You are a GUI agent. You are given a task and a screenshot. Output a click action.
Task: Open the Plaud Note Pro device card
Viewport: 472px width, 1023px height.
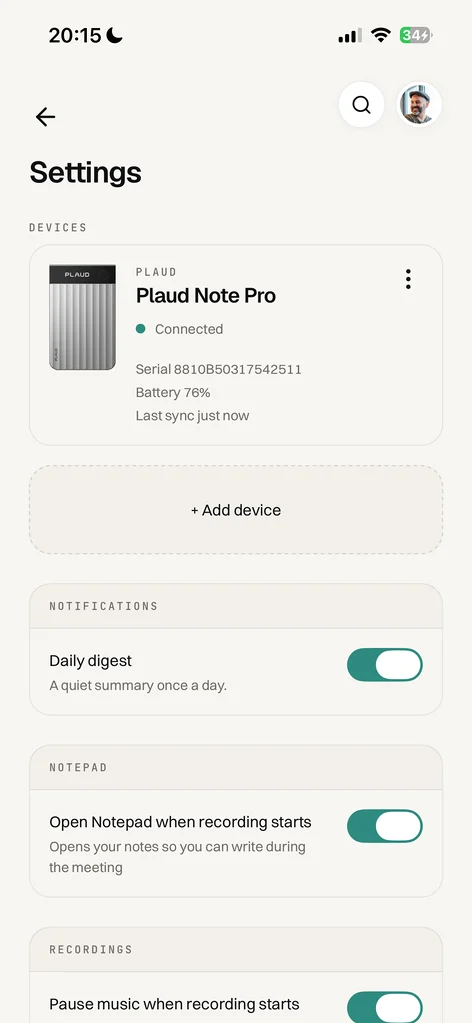236,345
